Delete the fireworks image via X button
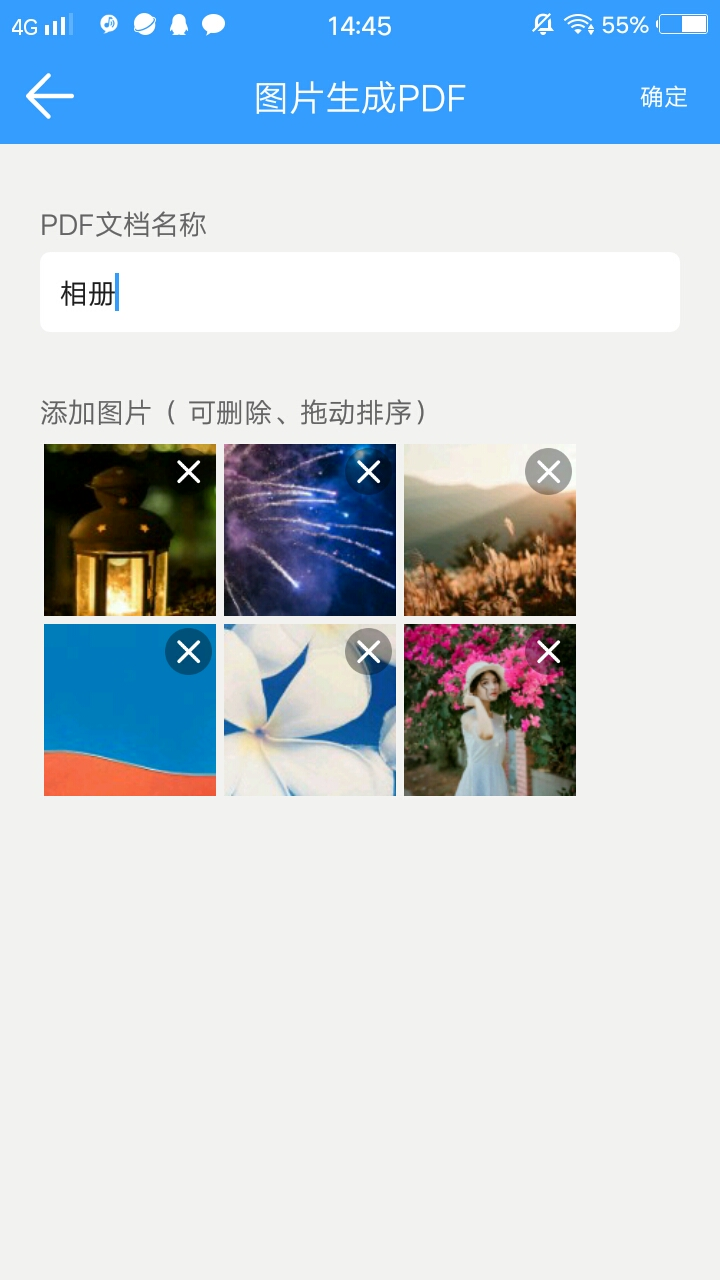This screenshot has height=1280, width=720. click(368, 471)
